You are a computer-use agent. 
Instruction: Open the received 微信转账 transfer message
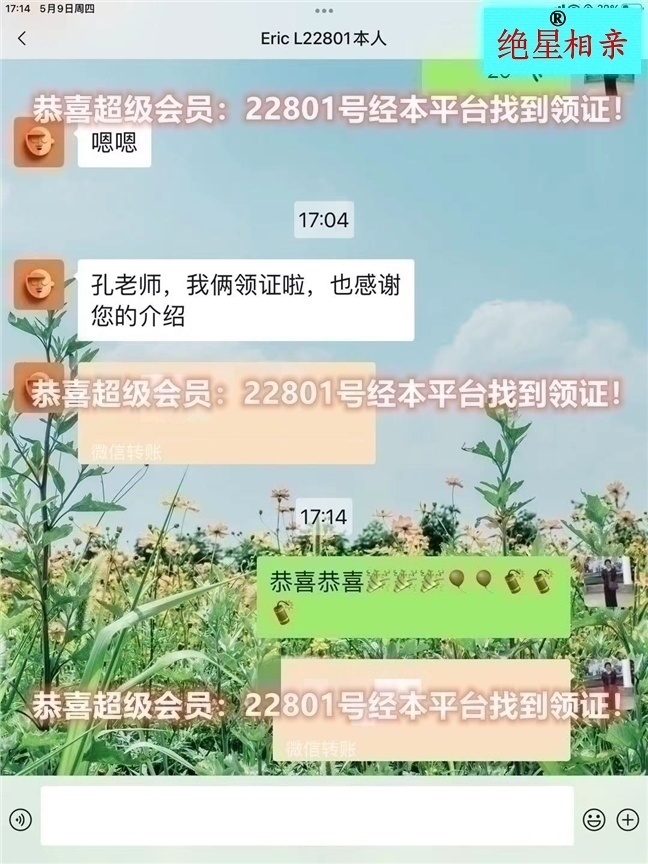click(x=226, y=413)
